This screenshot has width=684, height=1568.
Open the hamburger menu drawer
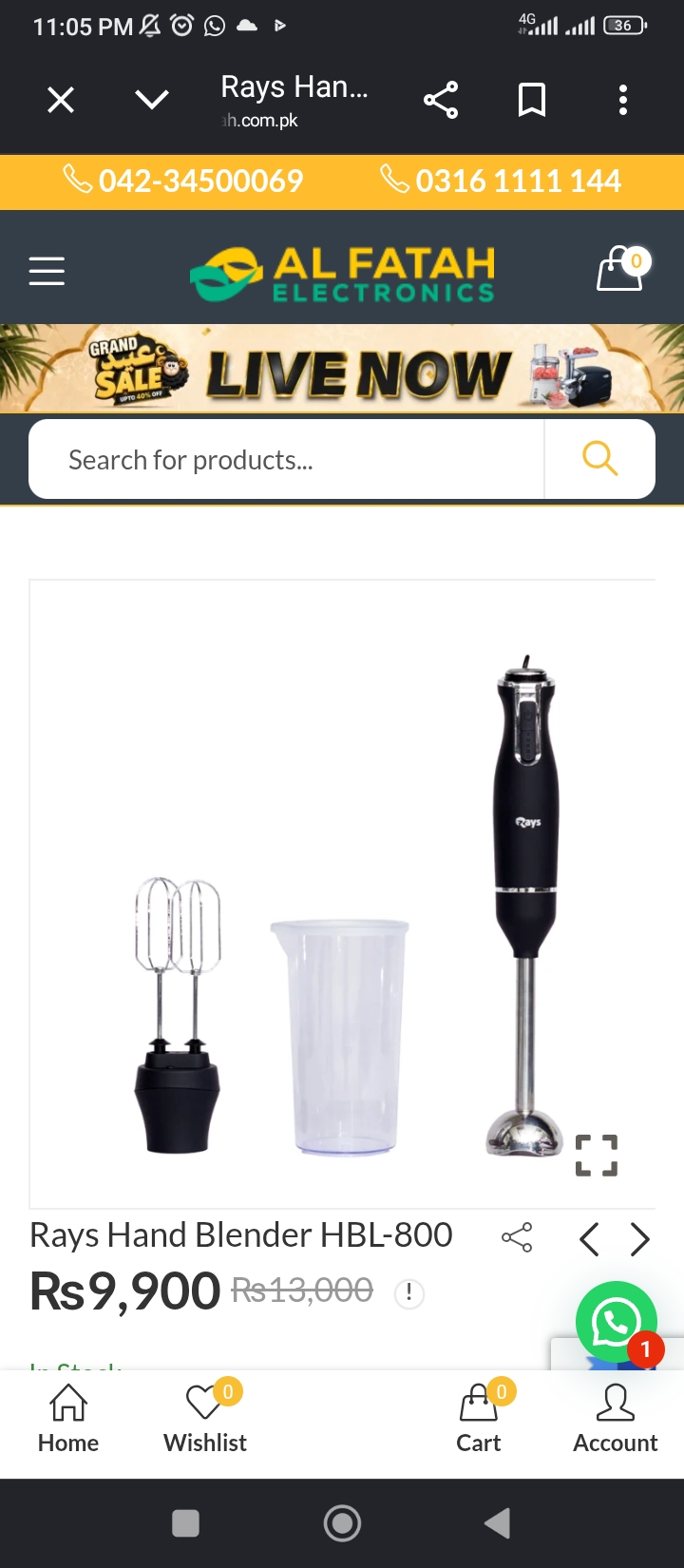[47, 271]
